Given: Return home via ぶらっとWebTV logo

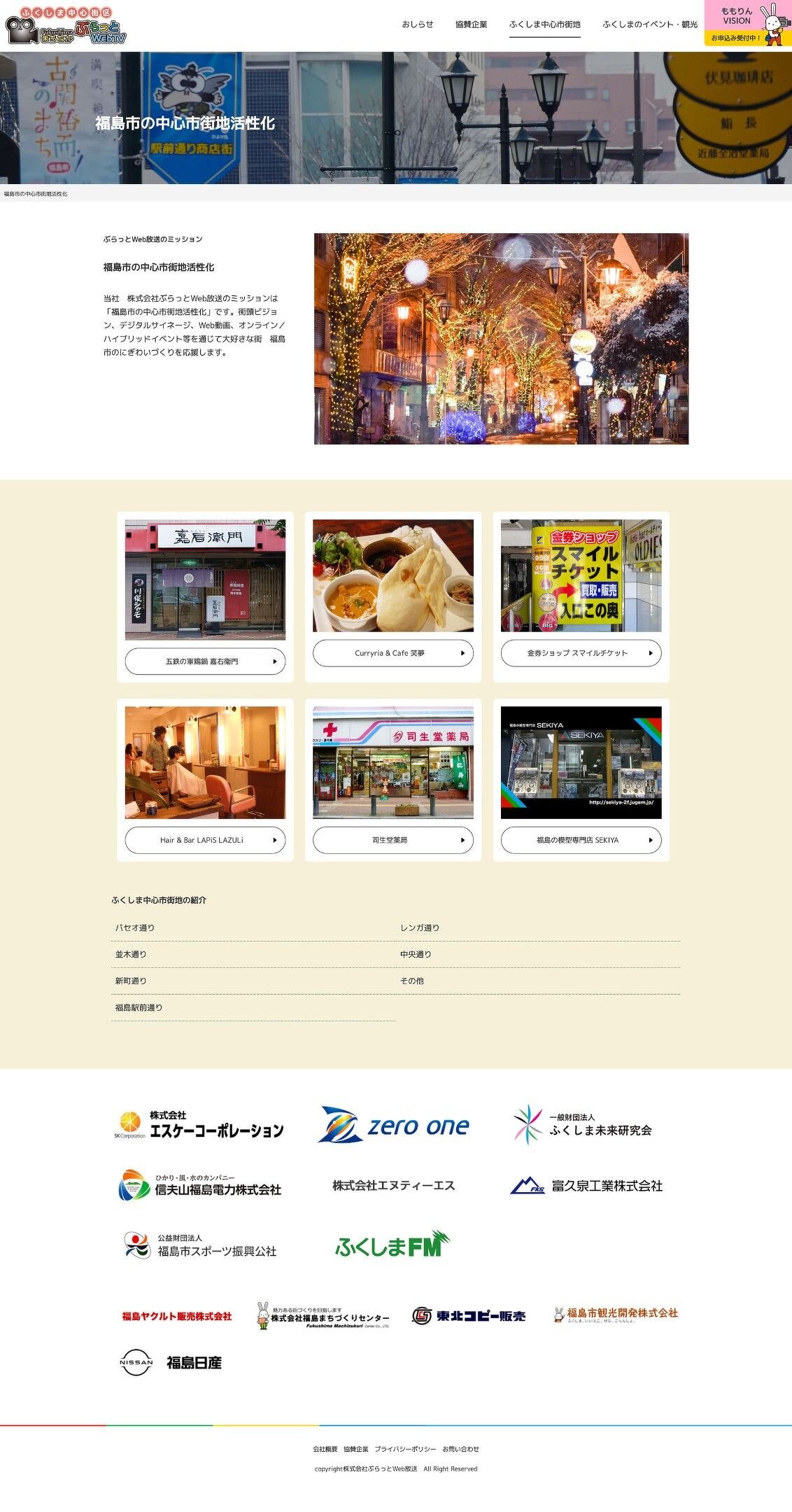Looking at the screenshot, I should pyautogui.click(x=66, y=27).
